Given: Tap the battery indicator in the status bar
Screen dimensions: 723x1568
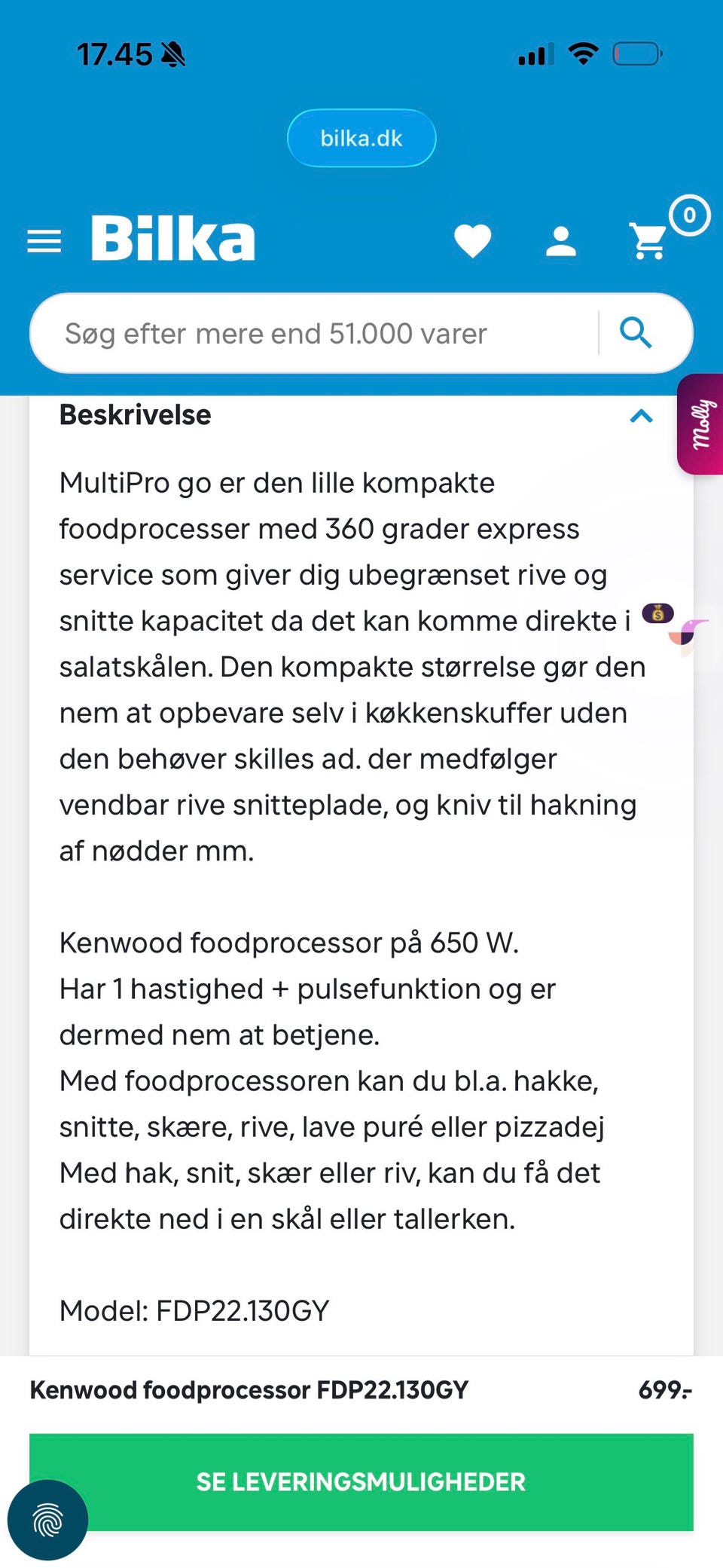Looking at the screenshot, I should [x=637, y=53].
